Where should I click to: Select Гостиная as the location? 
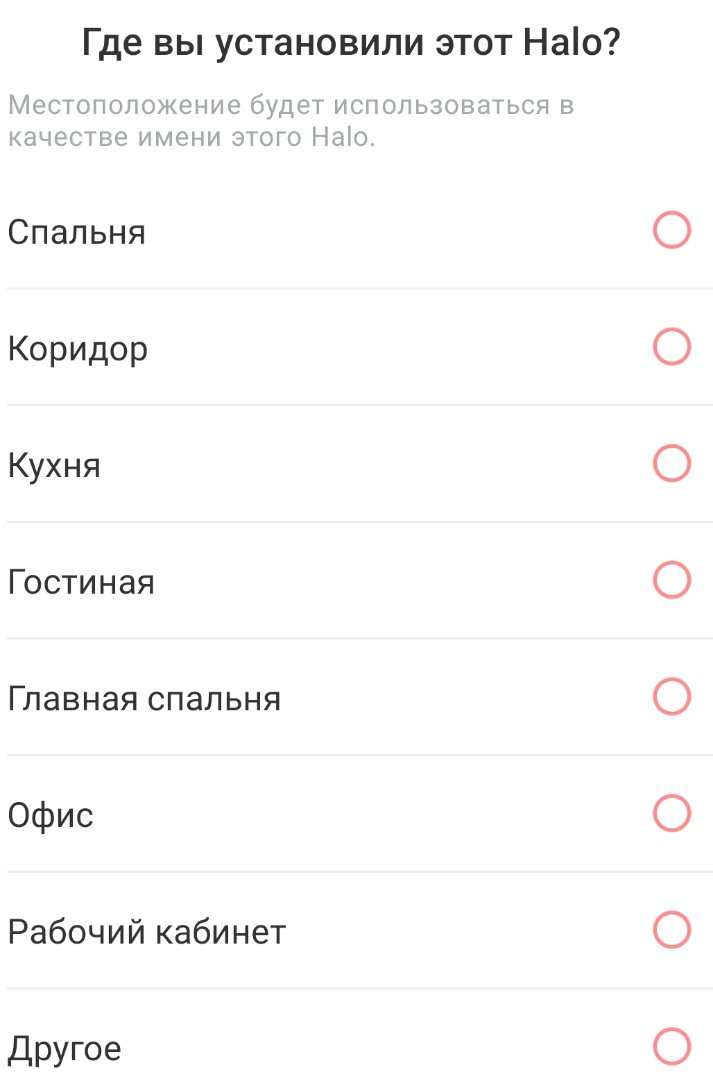point(671,580)
